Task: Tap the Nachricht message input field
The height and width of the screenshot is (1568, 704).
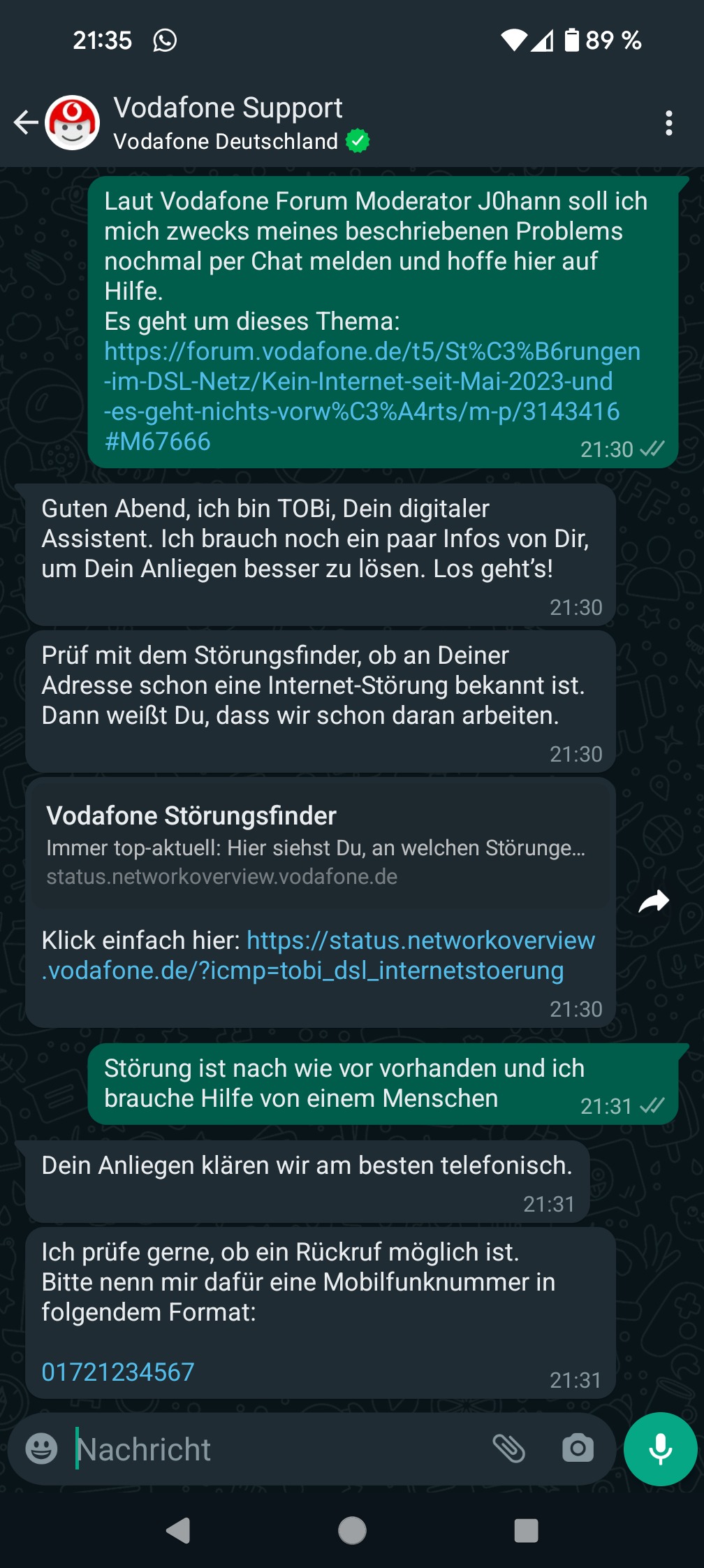Action: 210,1449
